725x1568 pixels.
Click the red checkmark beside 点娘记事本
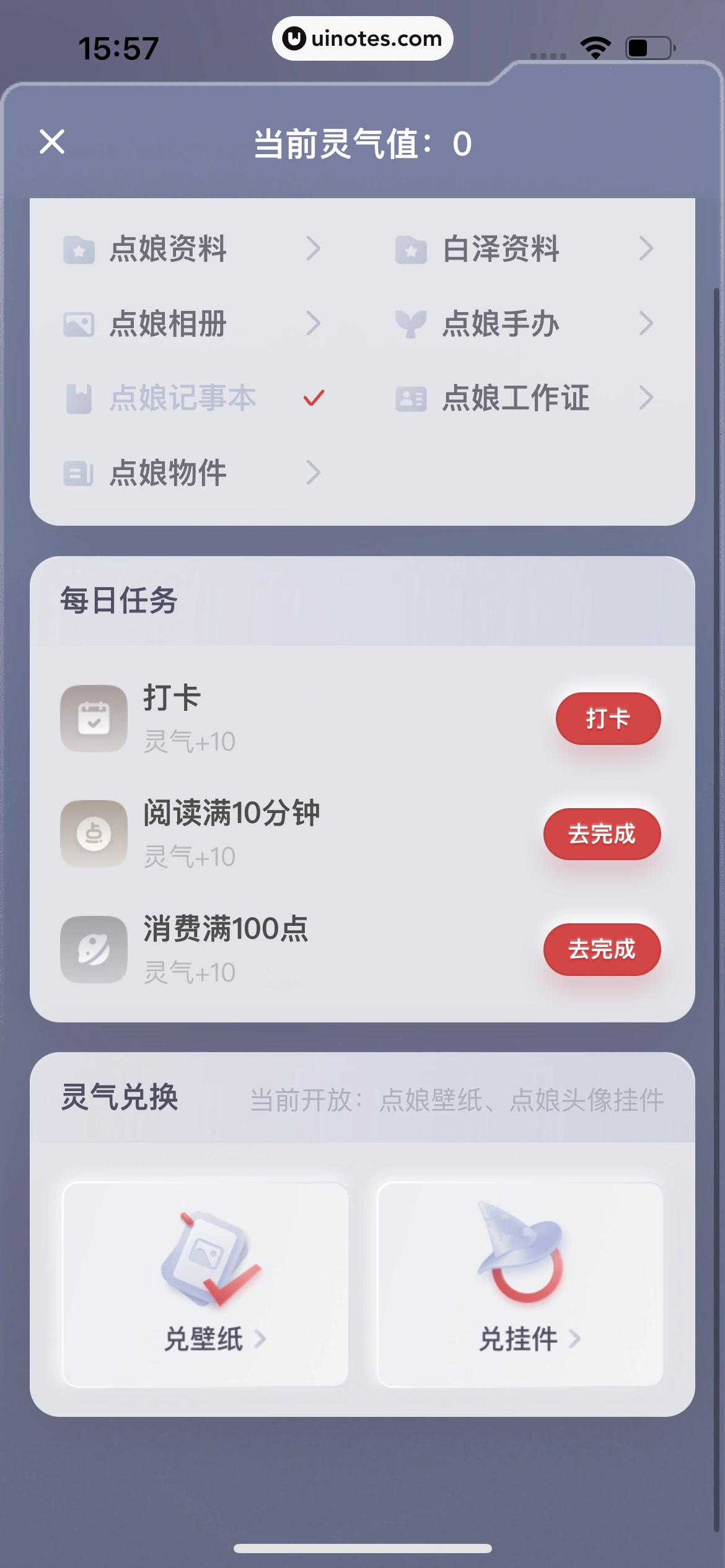314,399
